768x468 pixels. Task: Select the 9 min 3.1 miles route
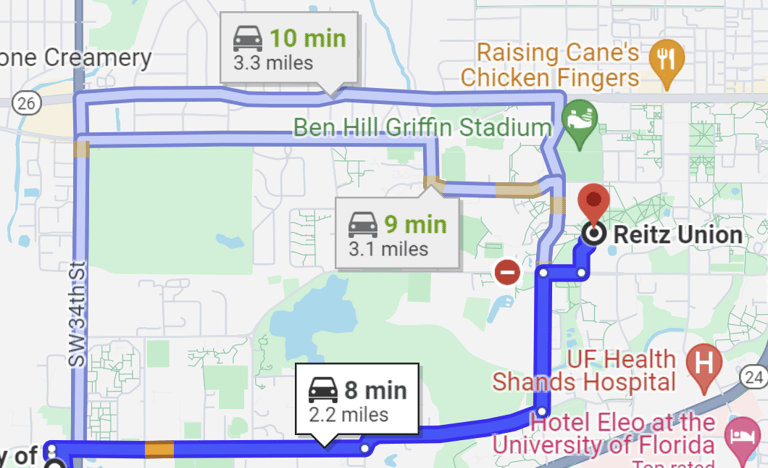pos(396,233)
